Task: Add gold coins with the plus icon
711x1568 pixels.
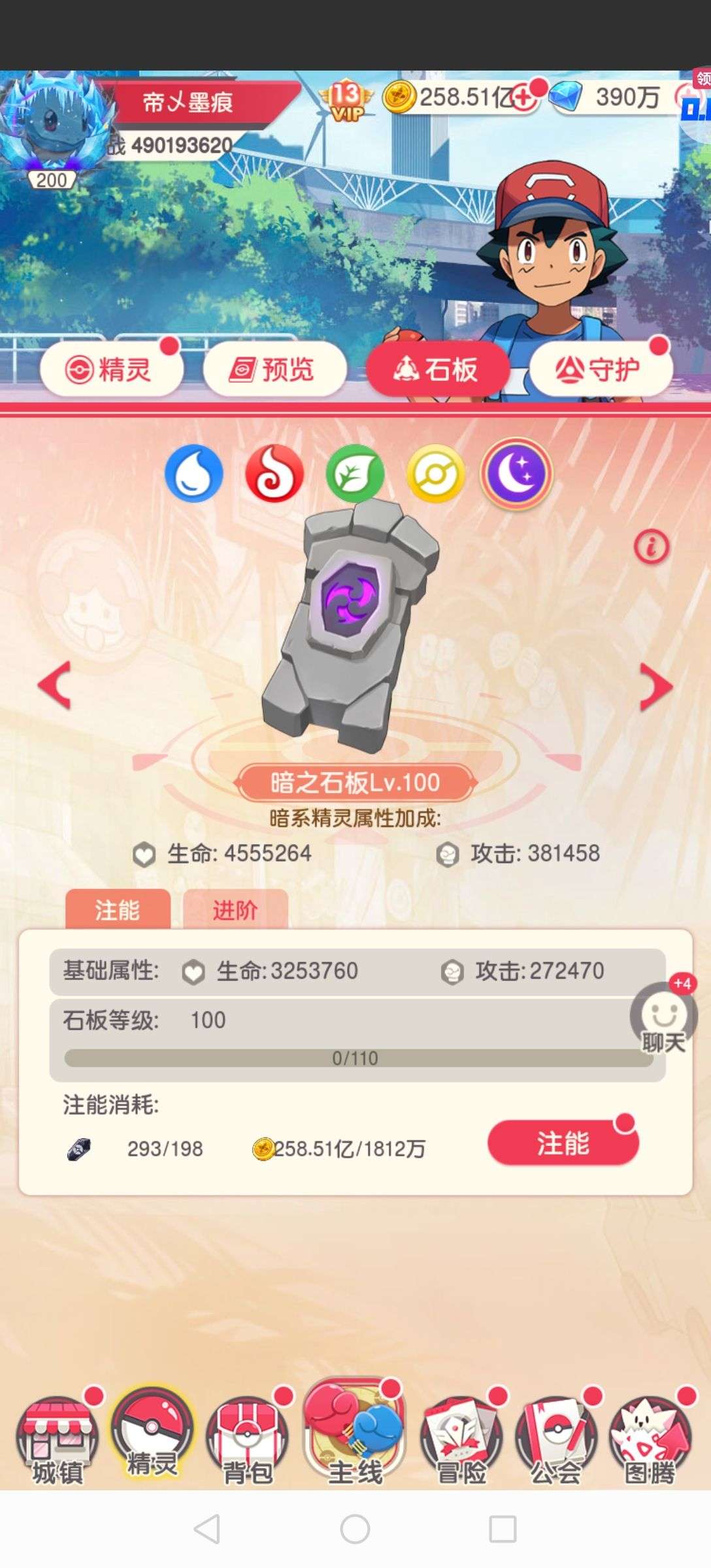Action: (523, 98)
